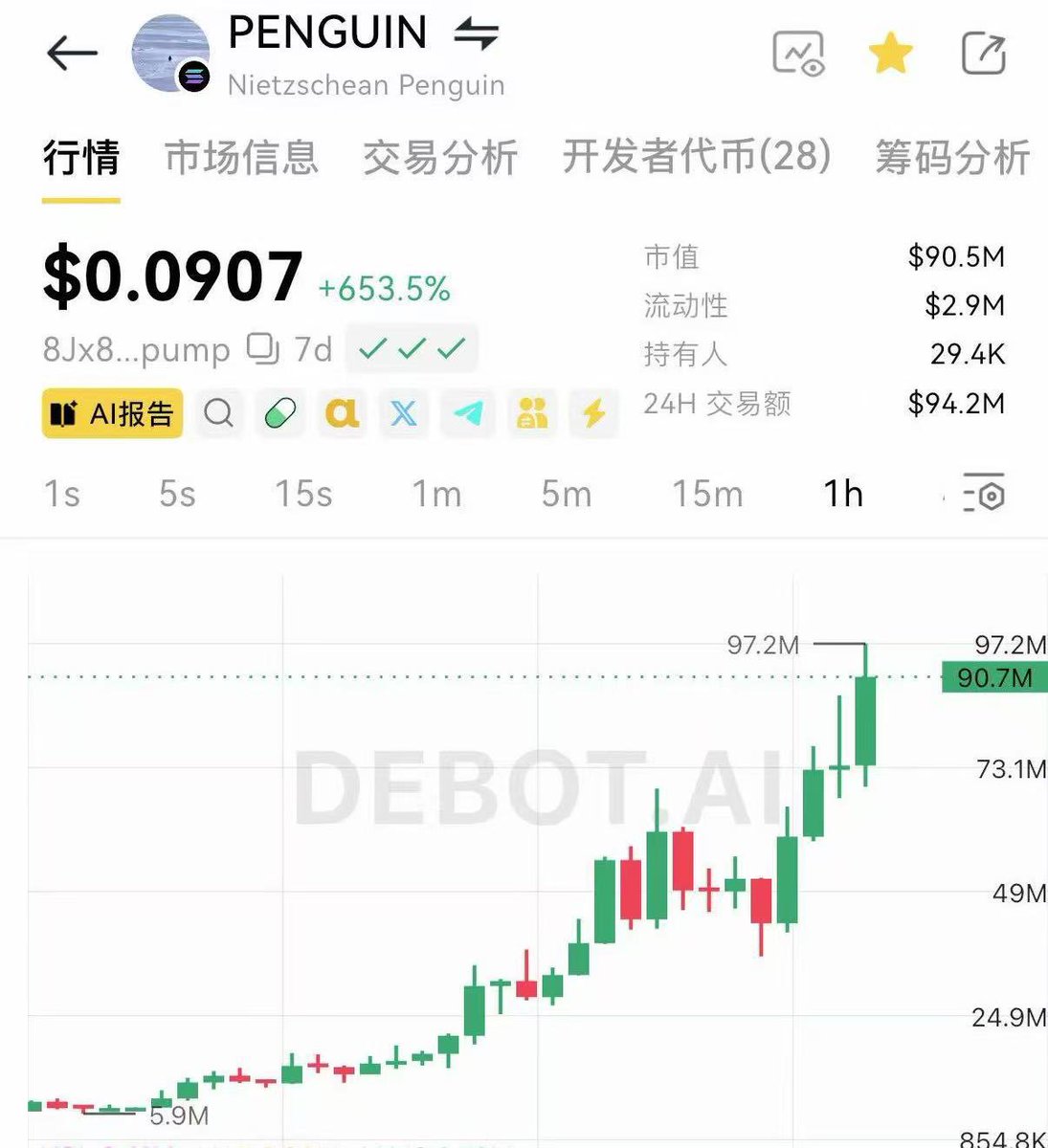Copy the 8Jx8...pump contract address
1048x1148 pixels.
click(263, 348)
